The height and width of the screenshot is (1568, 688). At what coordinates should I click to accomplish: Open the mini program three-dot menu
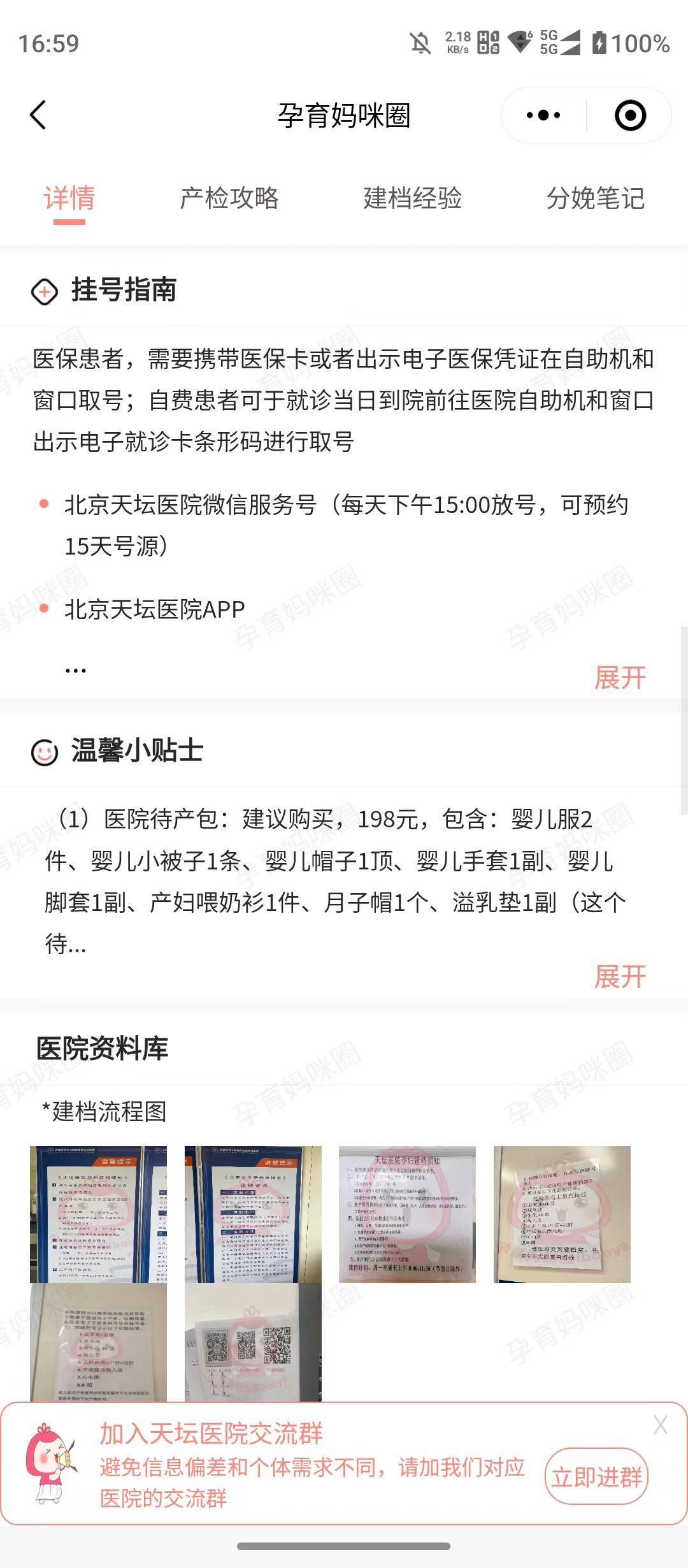(543, 115)
